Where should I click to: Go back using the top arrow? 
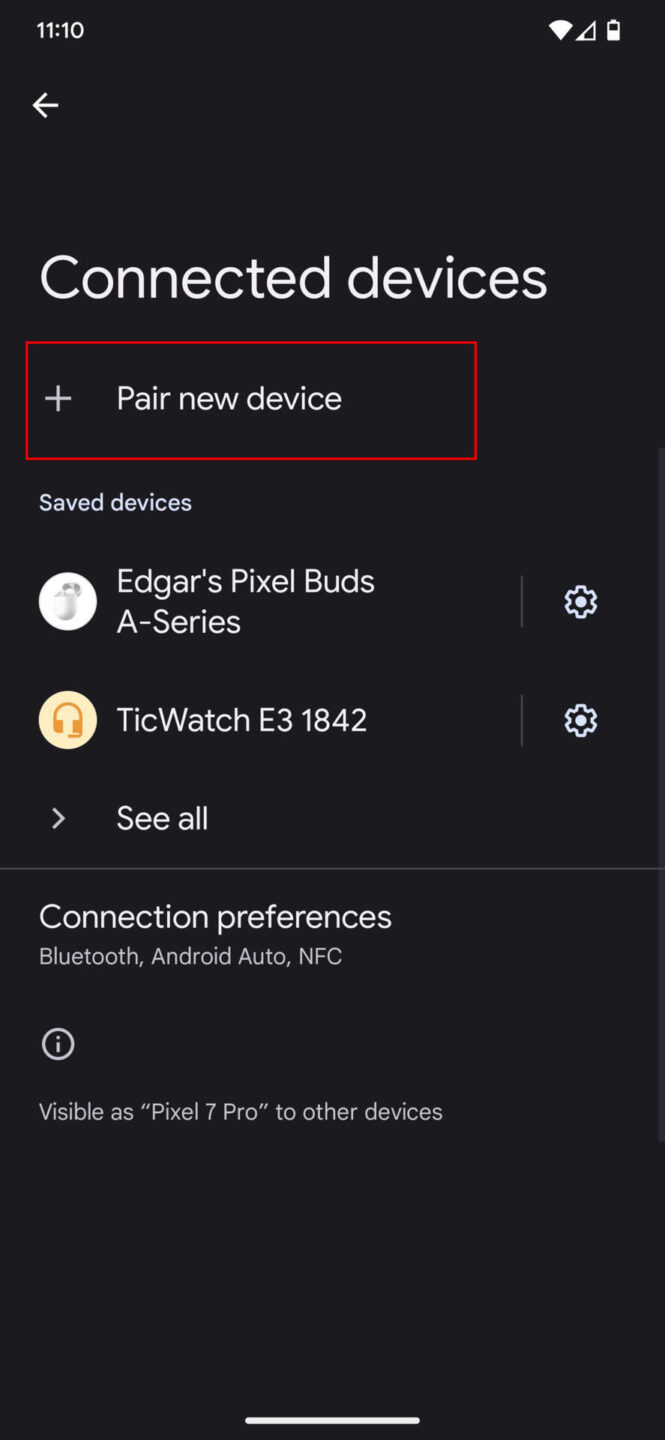pyautogui.click(x=45, y=105)
